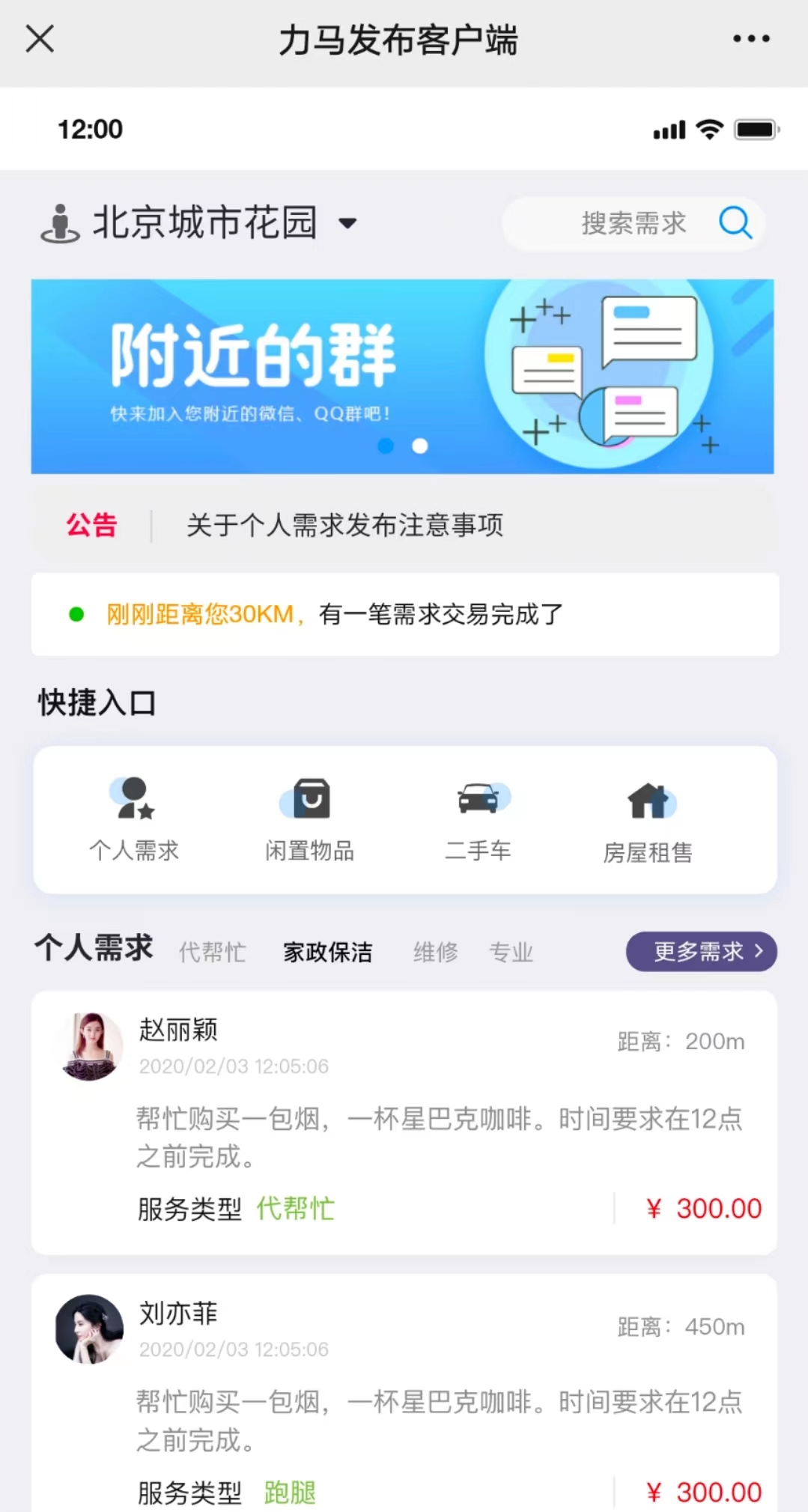
Task: Open 赵丽颖's request card
Action: (x=404, y=1122)
